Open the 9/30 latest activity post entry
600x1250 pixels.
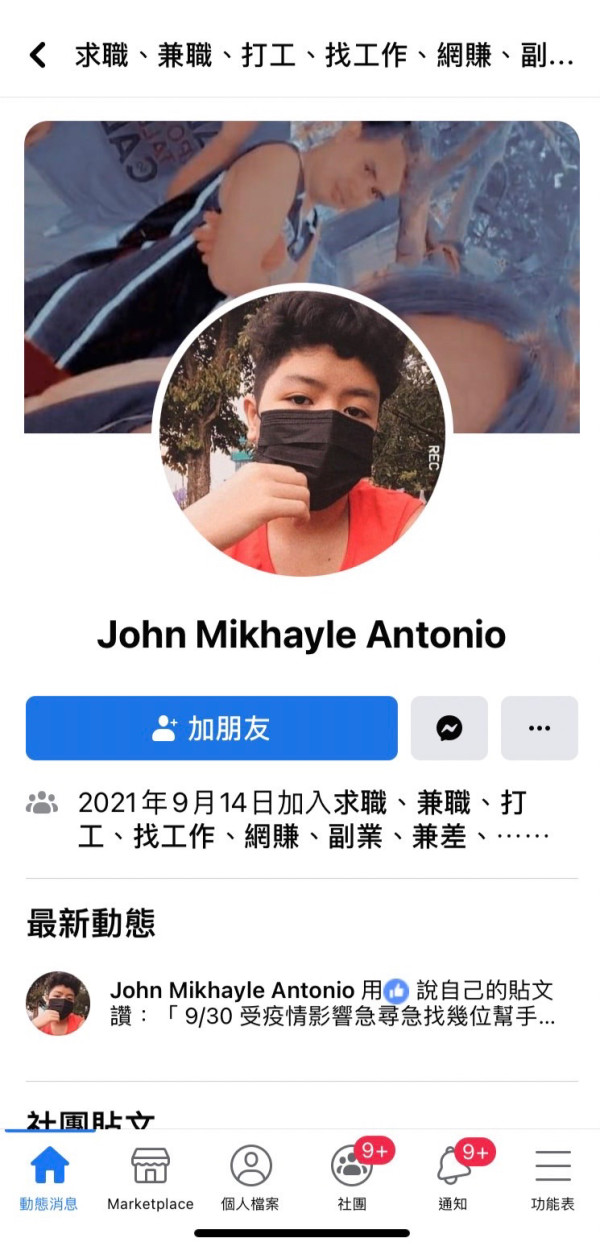tap(302, 1004)
